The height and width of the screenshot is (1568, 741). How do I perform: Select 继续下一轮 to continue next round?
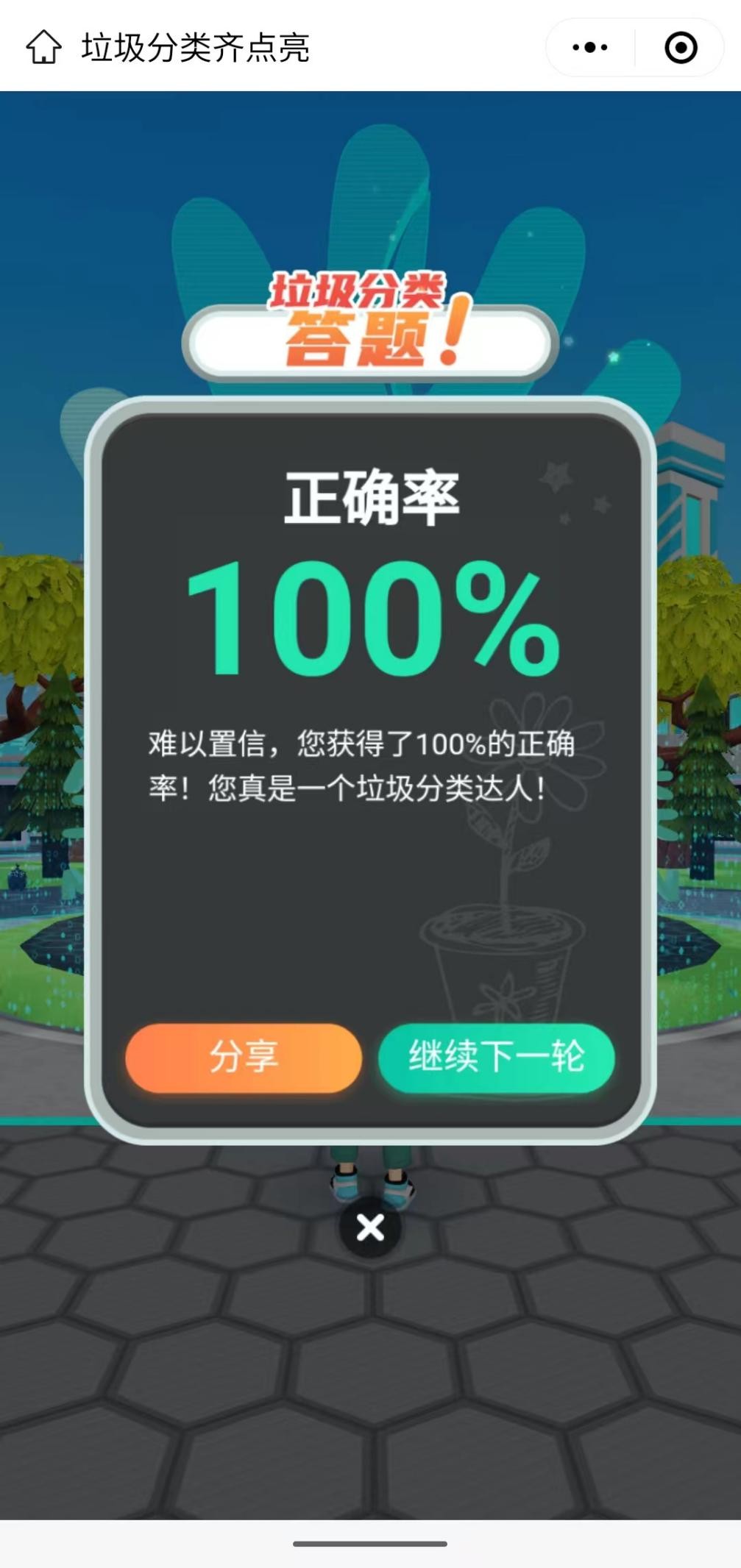496,1057
